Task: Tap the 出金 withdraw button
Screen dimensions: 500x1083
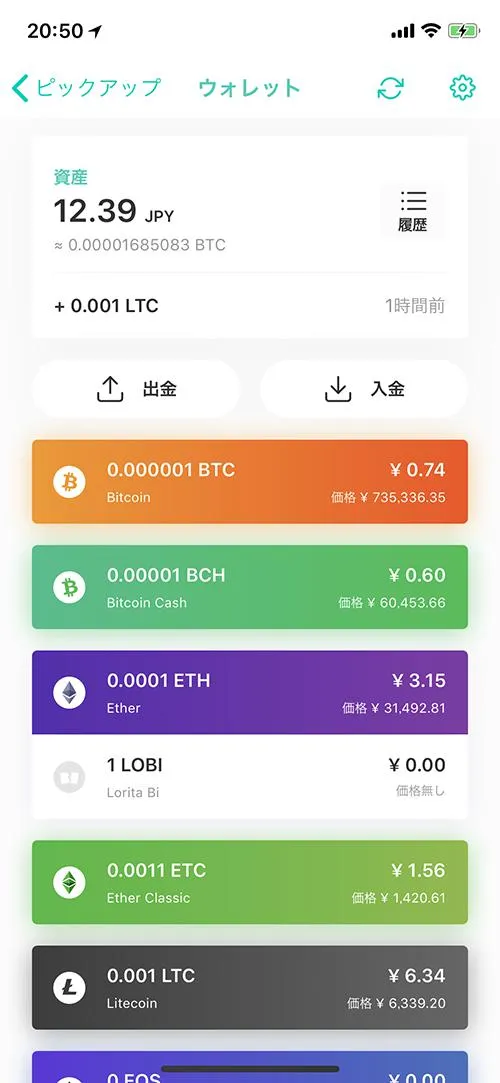Action: point(136,389)
